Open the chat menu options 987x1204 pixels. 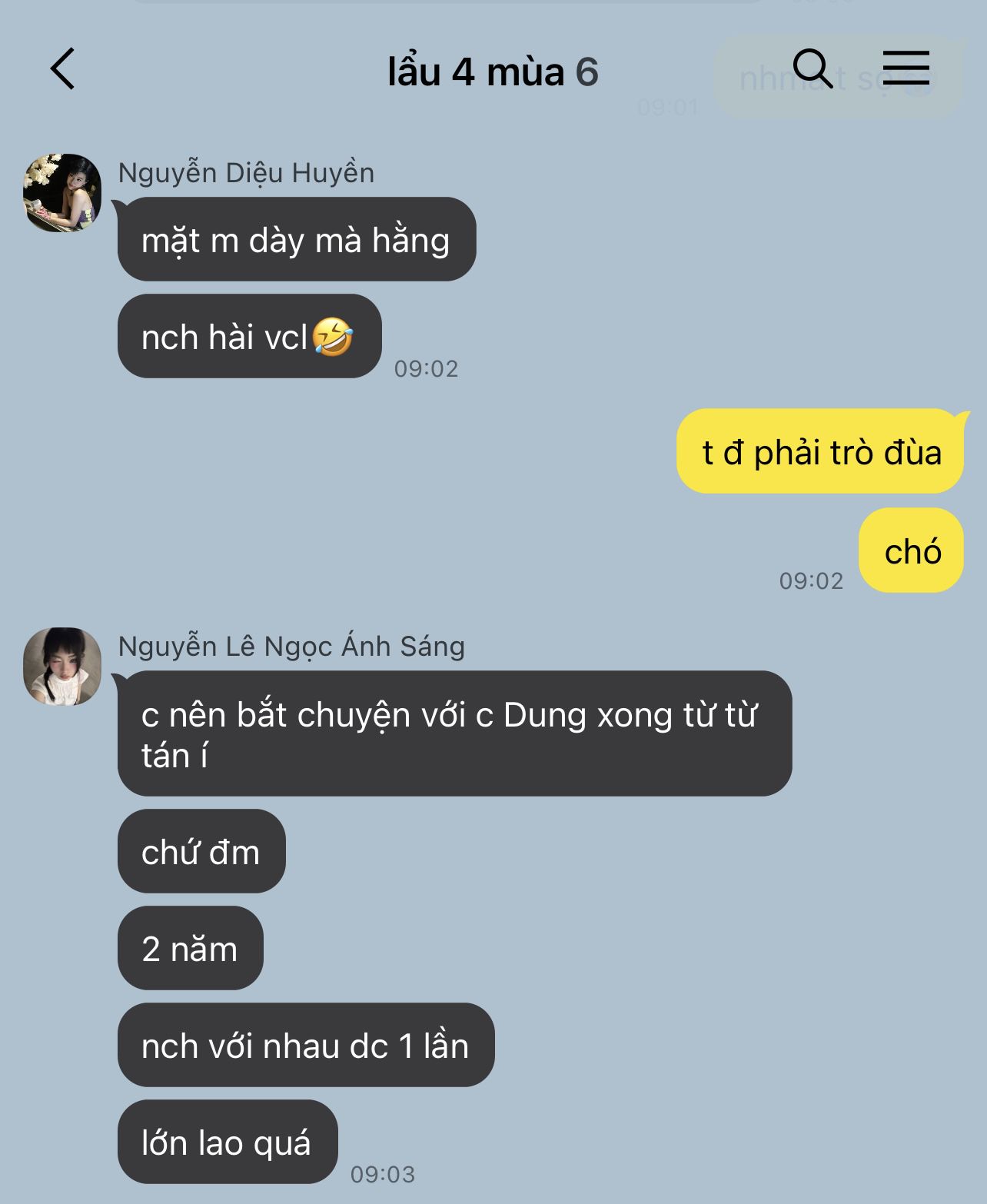click(906, 69)
